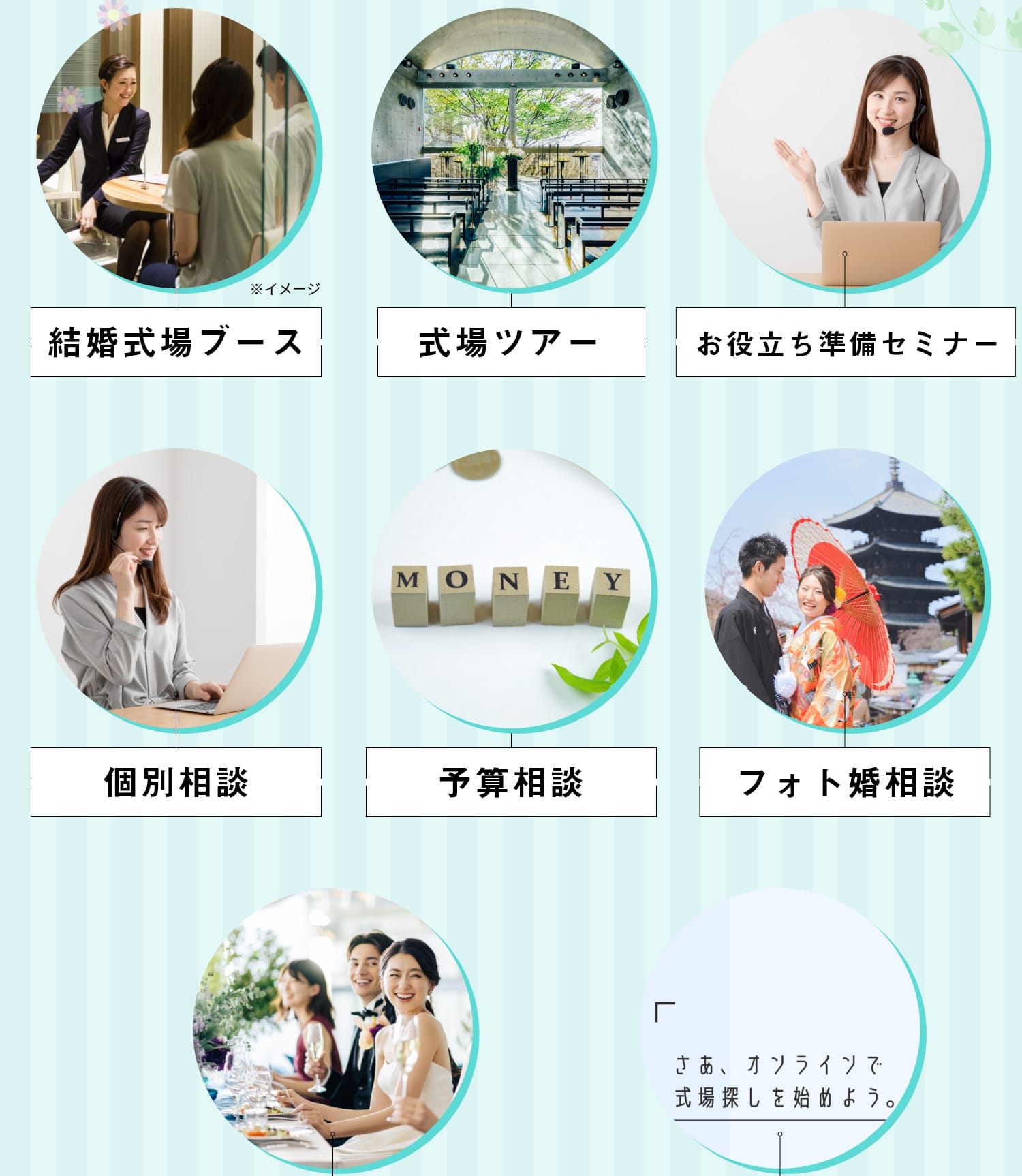Open the 予算相談 tile
The image size is (1022, 1176).
point(511,782)
